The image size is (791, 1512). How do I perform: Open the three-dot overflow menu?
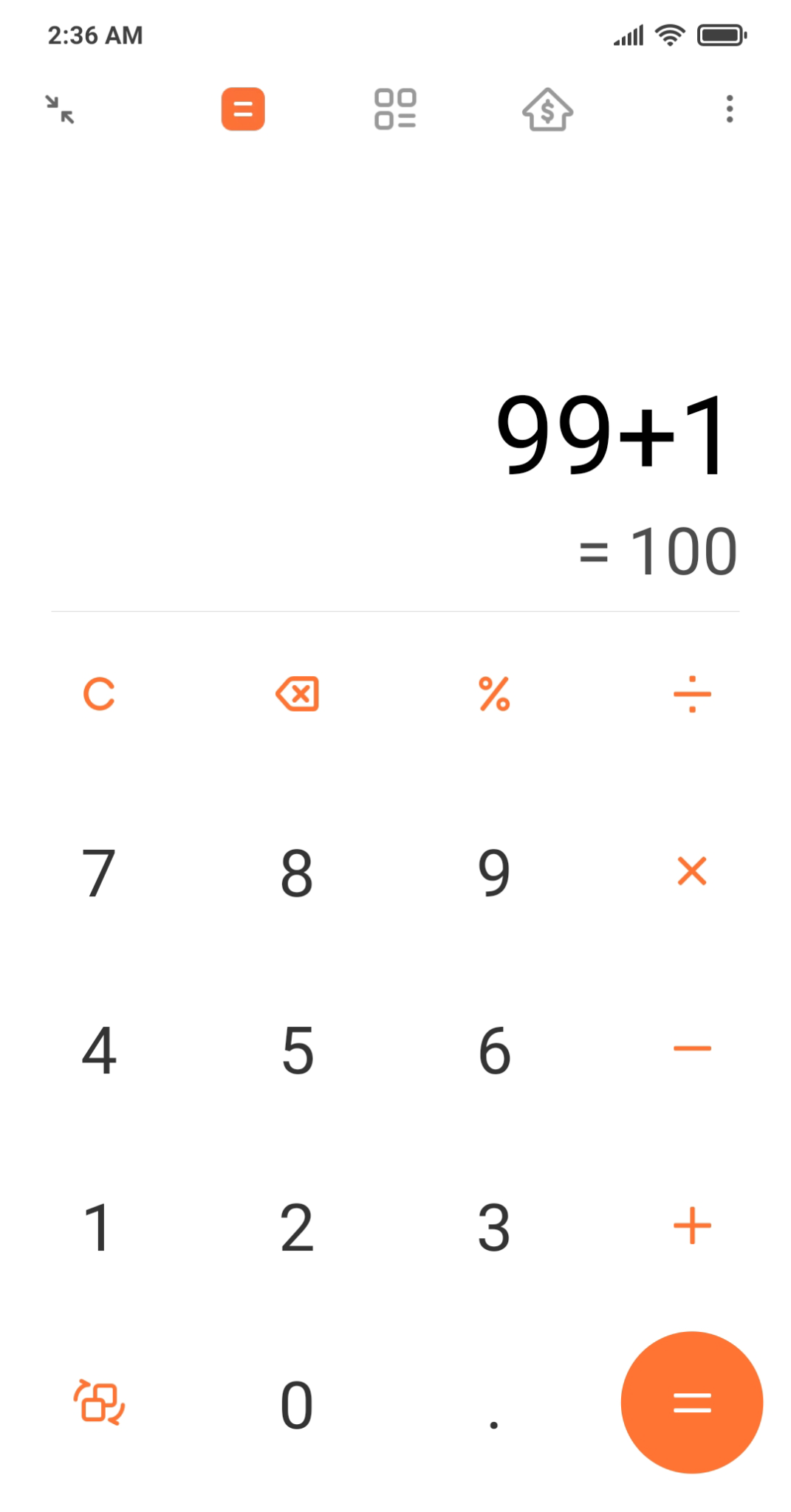(x=728, y=109)
